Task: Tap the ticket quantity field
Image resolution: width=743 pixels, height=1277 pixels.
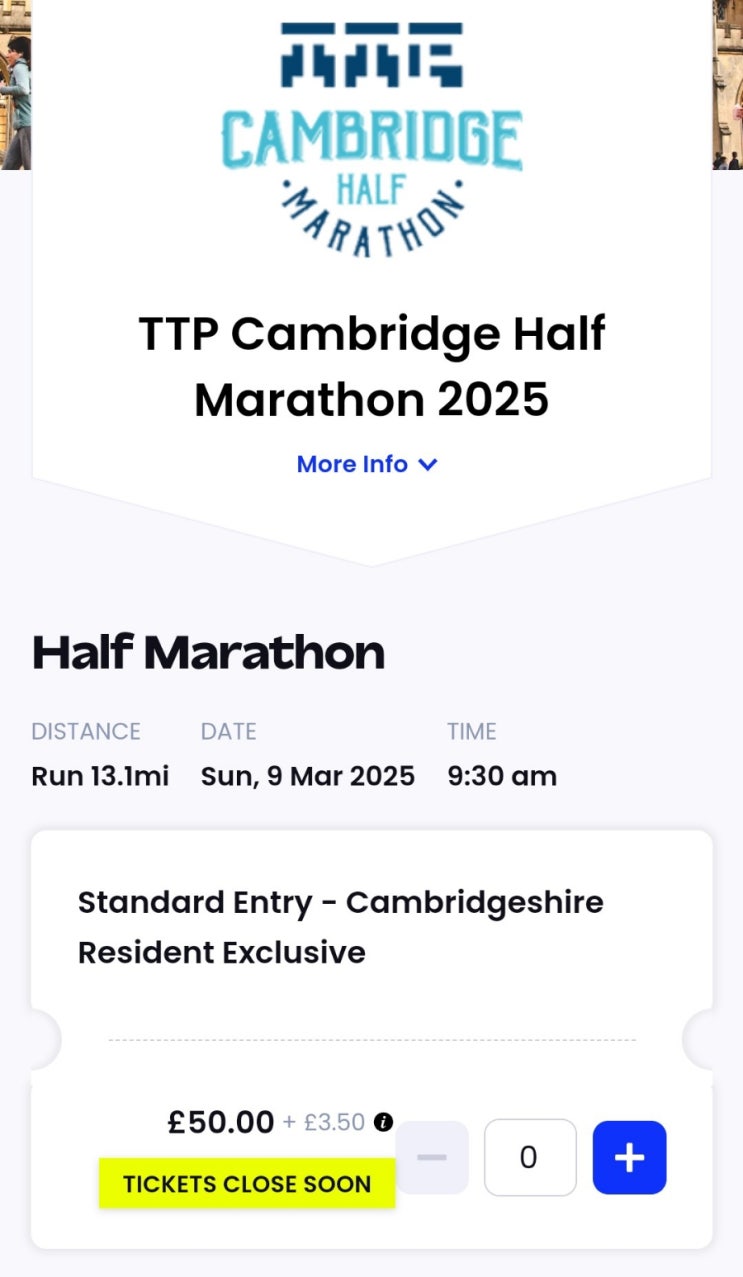Action: click(x=530, y=1157)
